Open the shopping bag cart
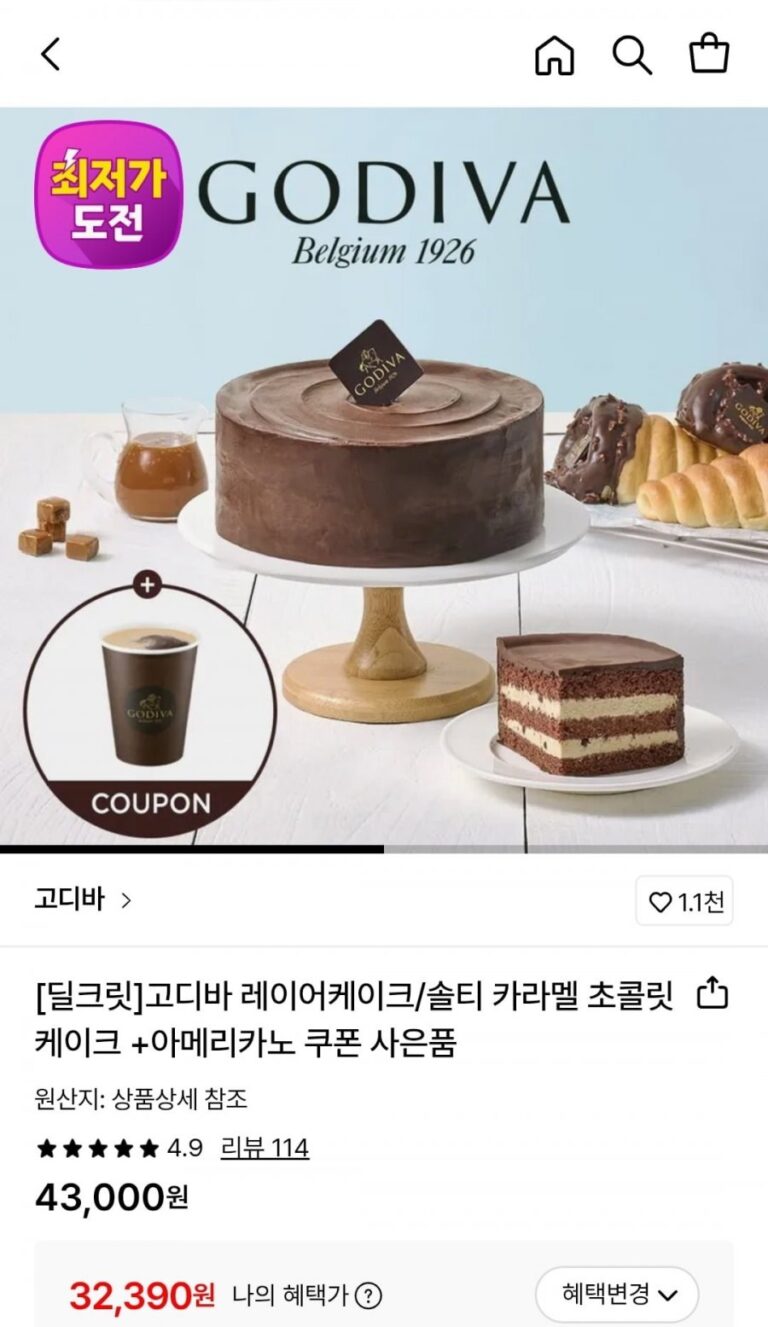768x1327 pixels. (x=709, y=53)
